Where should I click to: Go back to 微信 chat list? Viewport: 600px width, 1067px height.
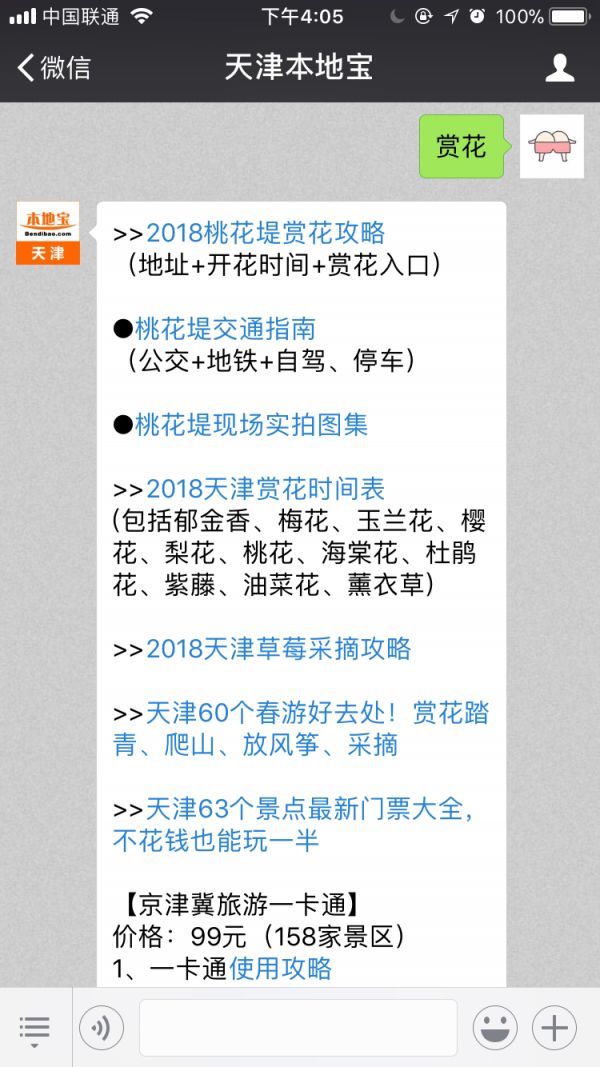coord(54,68)
